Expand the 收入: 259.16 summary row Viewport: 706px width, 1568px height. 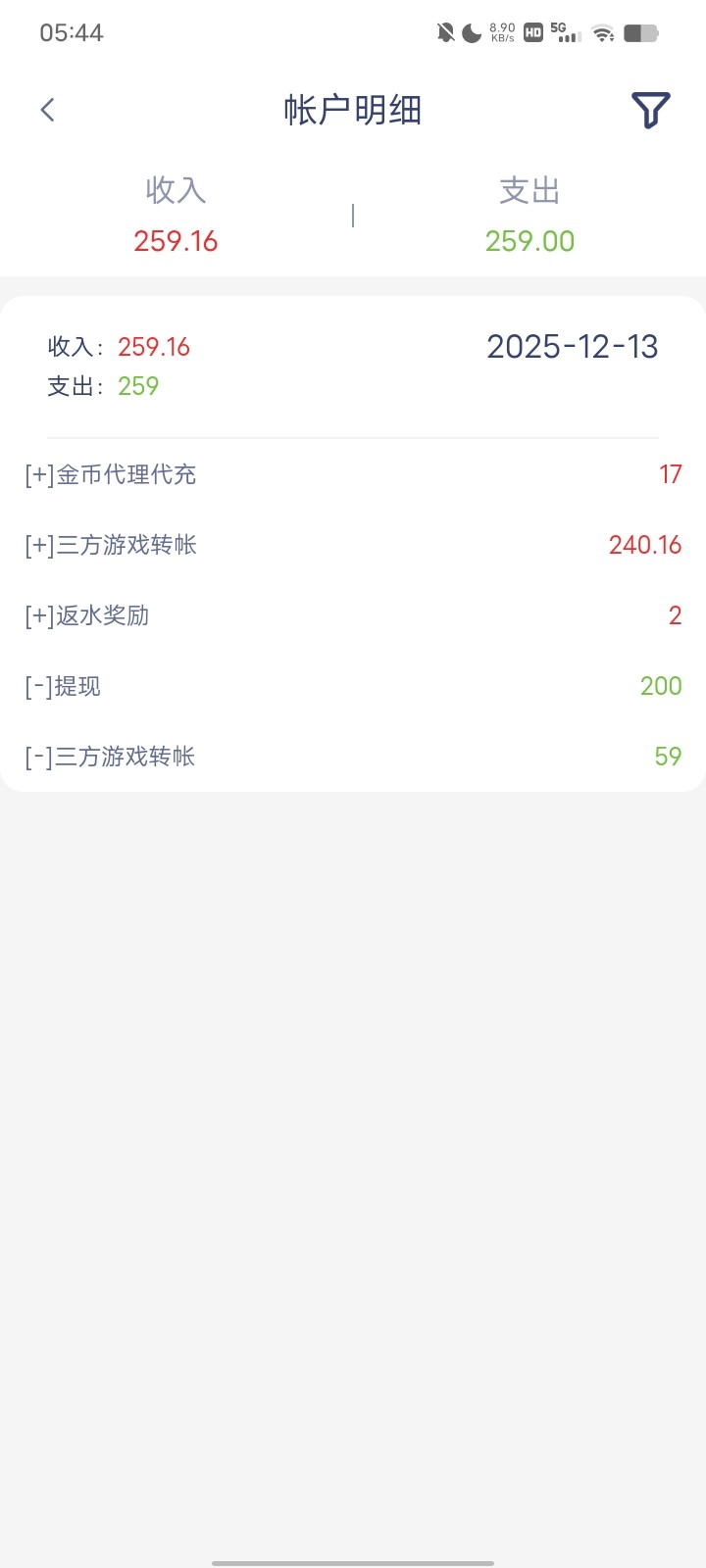tap(120, 346)
